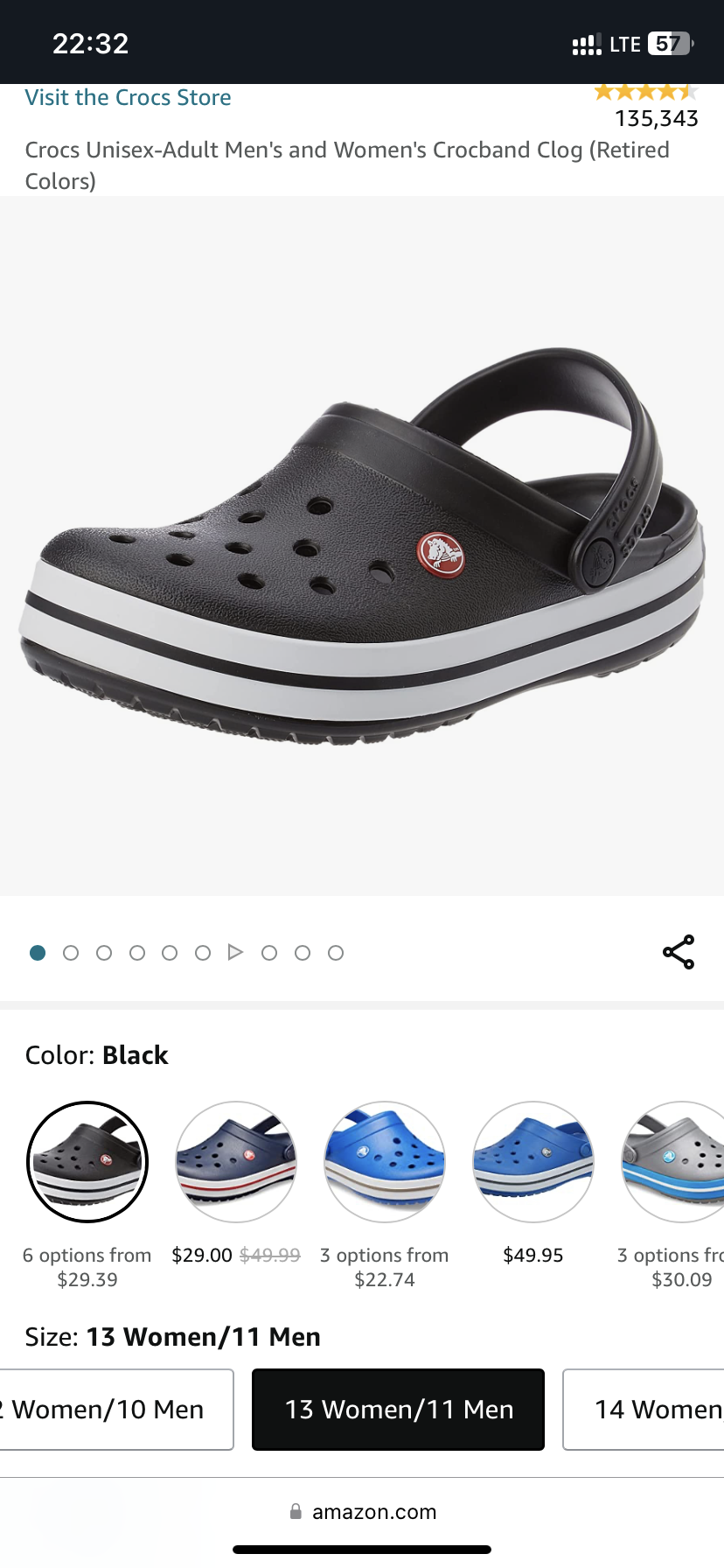Select the blue color with options from $22.74
Viewport: 724px width, 1568px height.
[x=385, y=1162]
